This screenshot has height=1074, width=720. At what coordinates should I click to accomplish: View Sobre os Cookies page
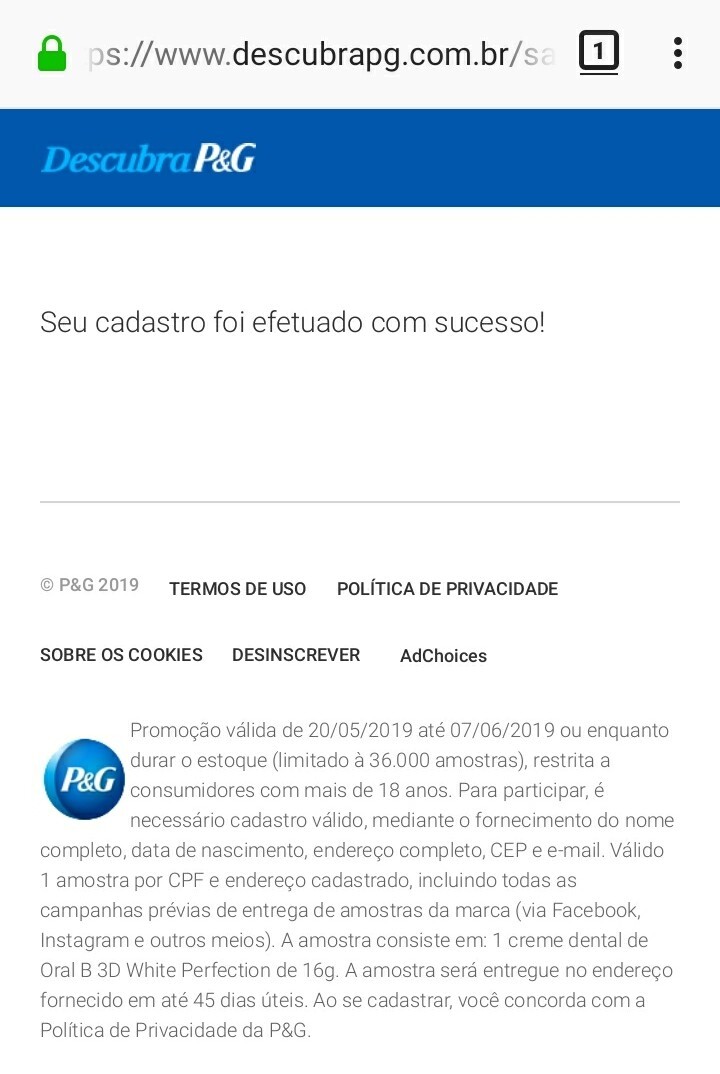pos(121,655)
